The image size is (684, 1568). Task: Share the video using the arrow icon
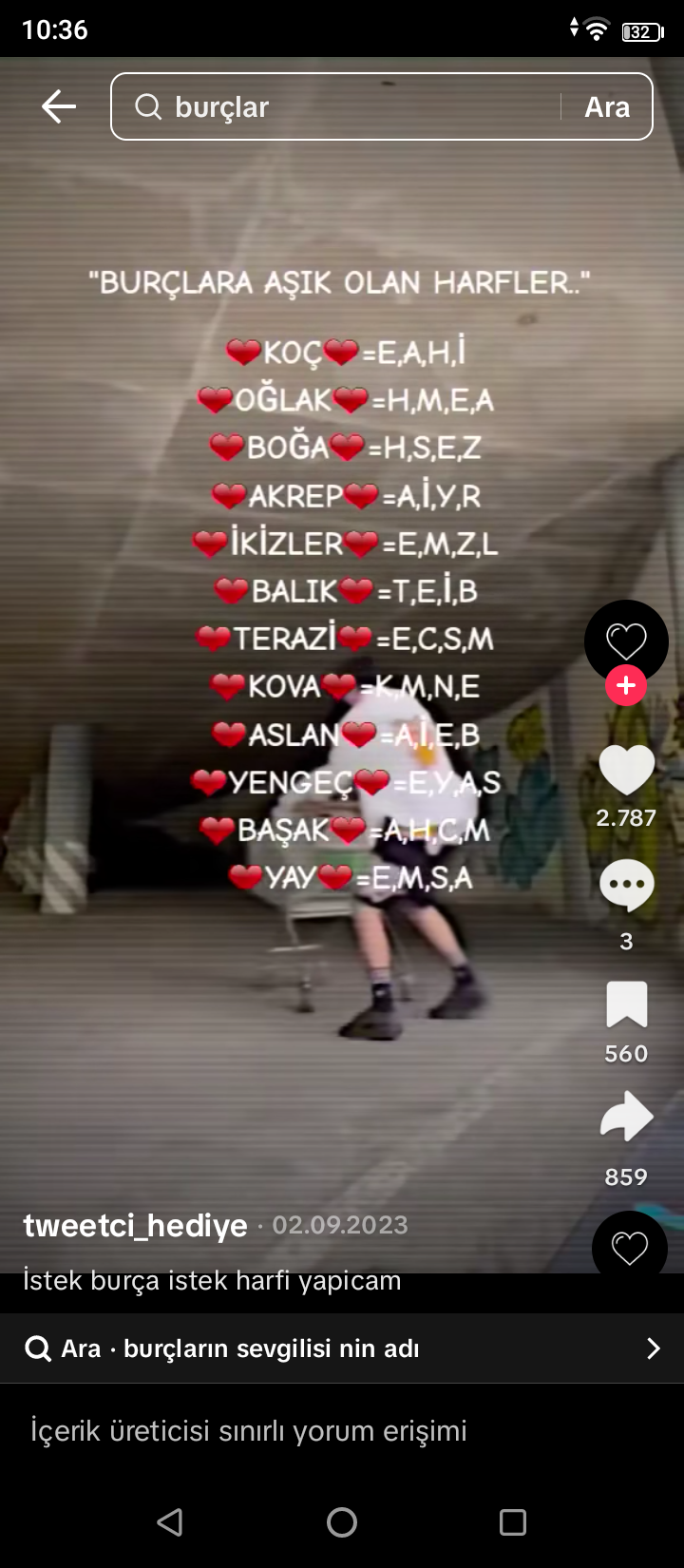[x=626, y=1117]
